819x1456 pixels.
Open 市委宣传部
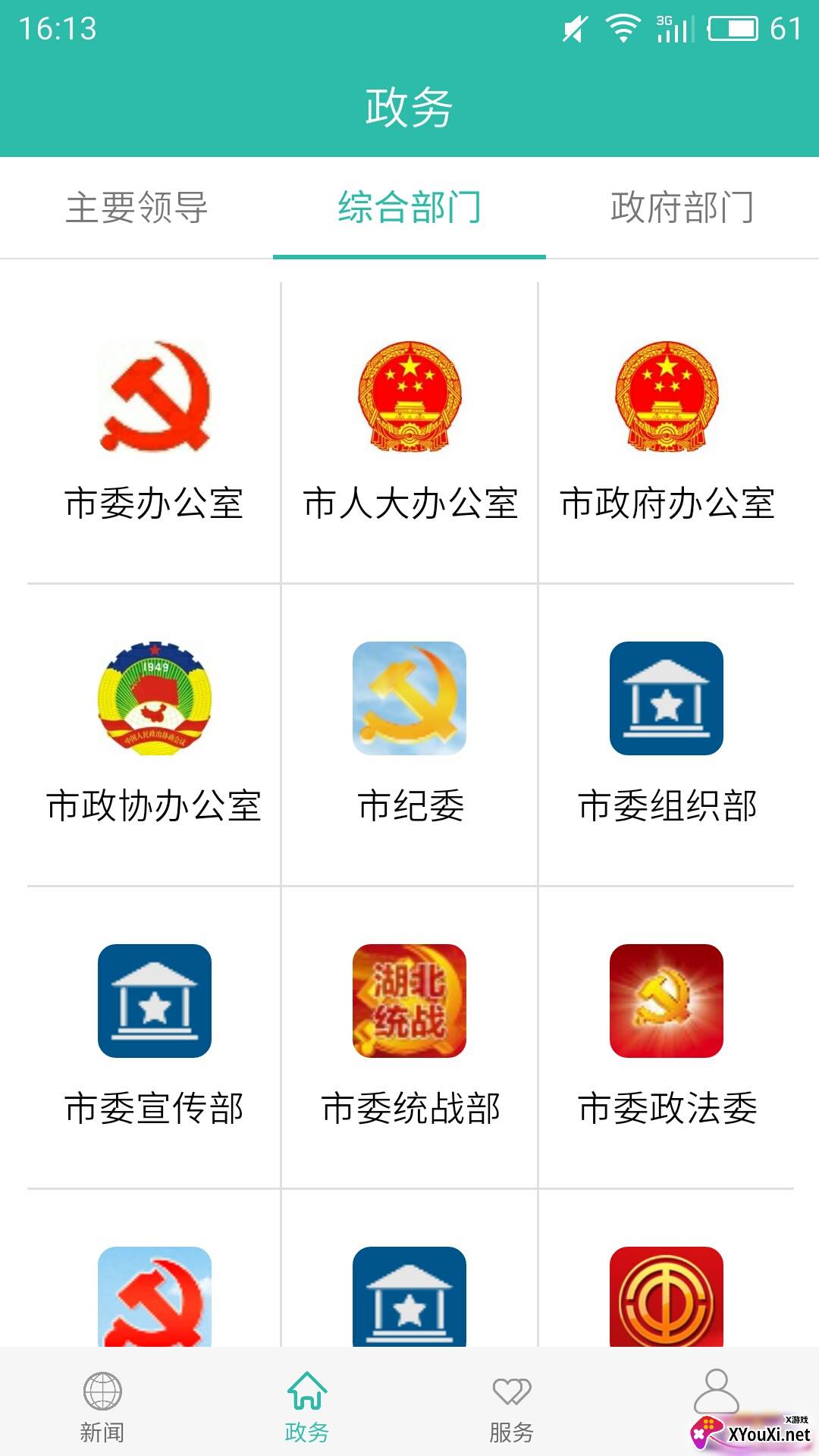[154, 1037]
